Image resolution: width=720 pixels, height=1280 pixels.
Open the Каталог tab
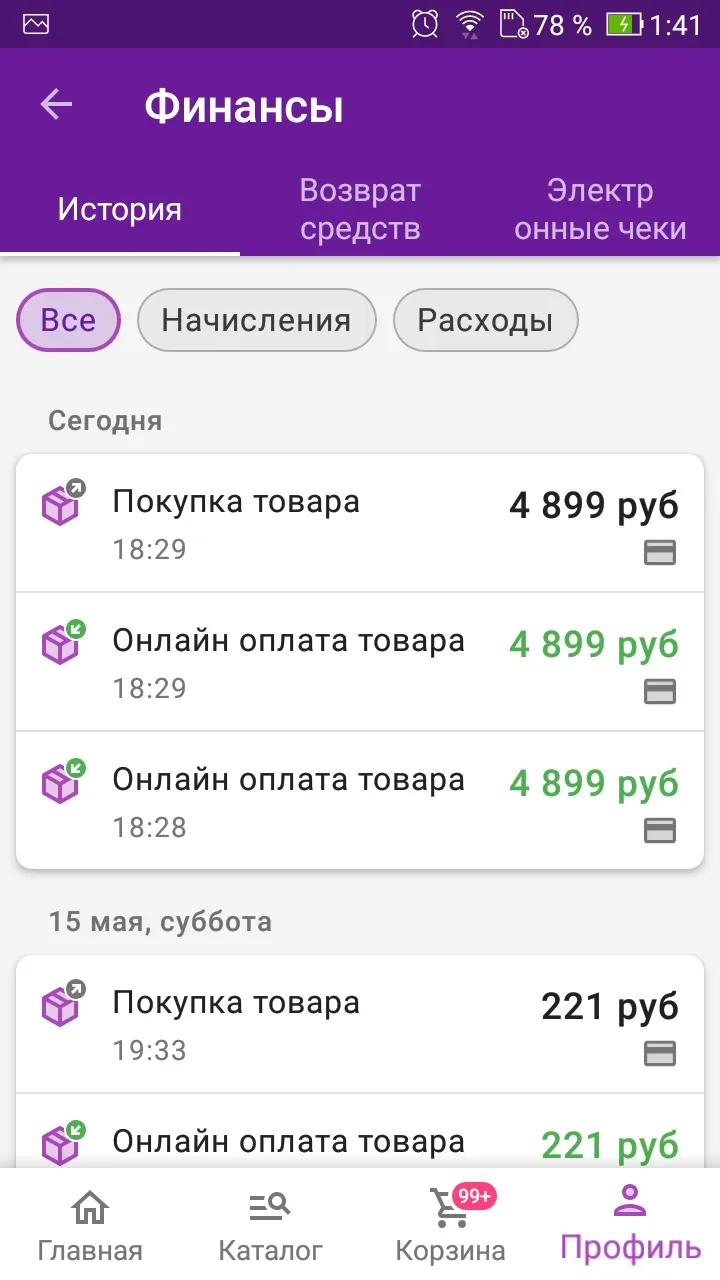coord(270,1225)
